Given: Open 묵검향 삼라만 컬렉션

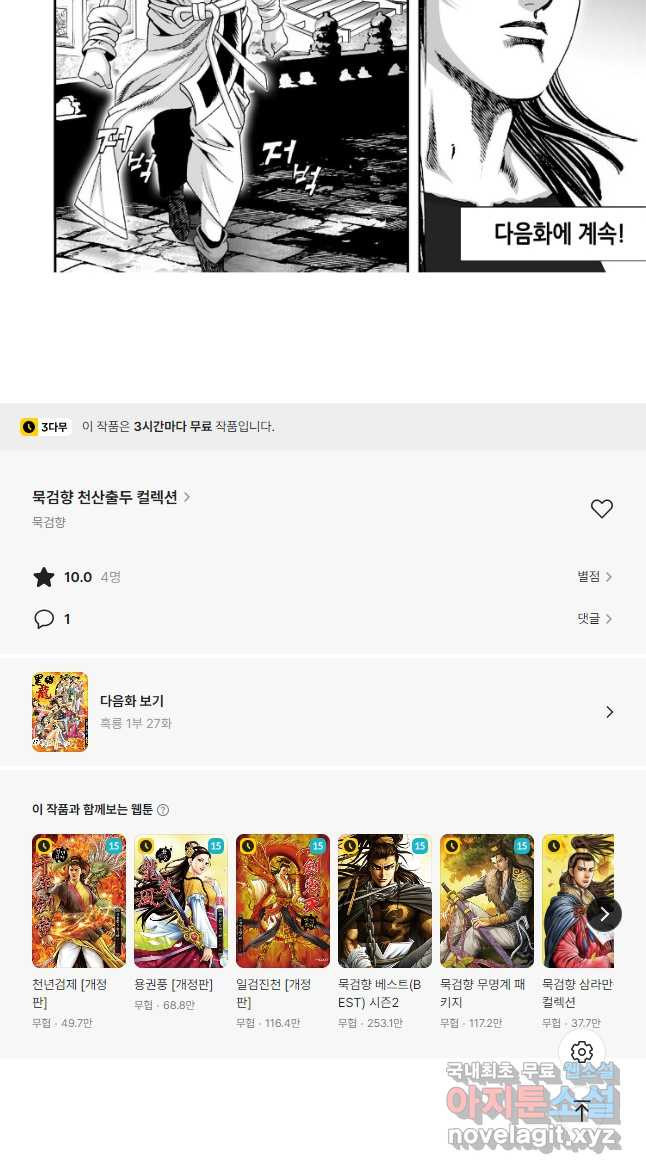Looking at the screenshot, I should pyautogui.click(x=577, y=901).
